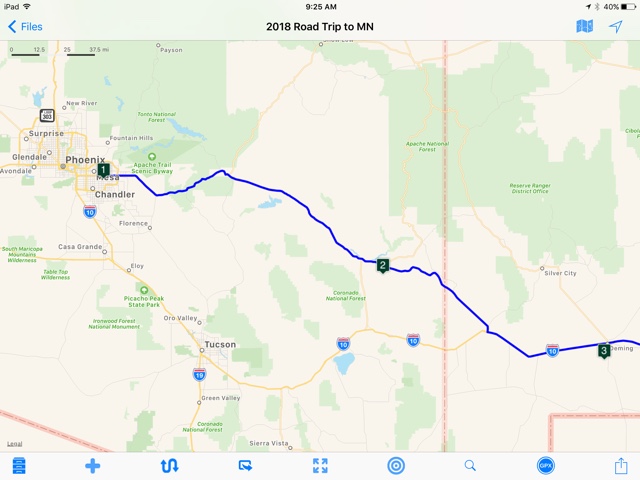Open the Legal link

(14, 444)
